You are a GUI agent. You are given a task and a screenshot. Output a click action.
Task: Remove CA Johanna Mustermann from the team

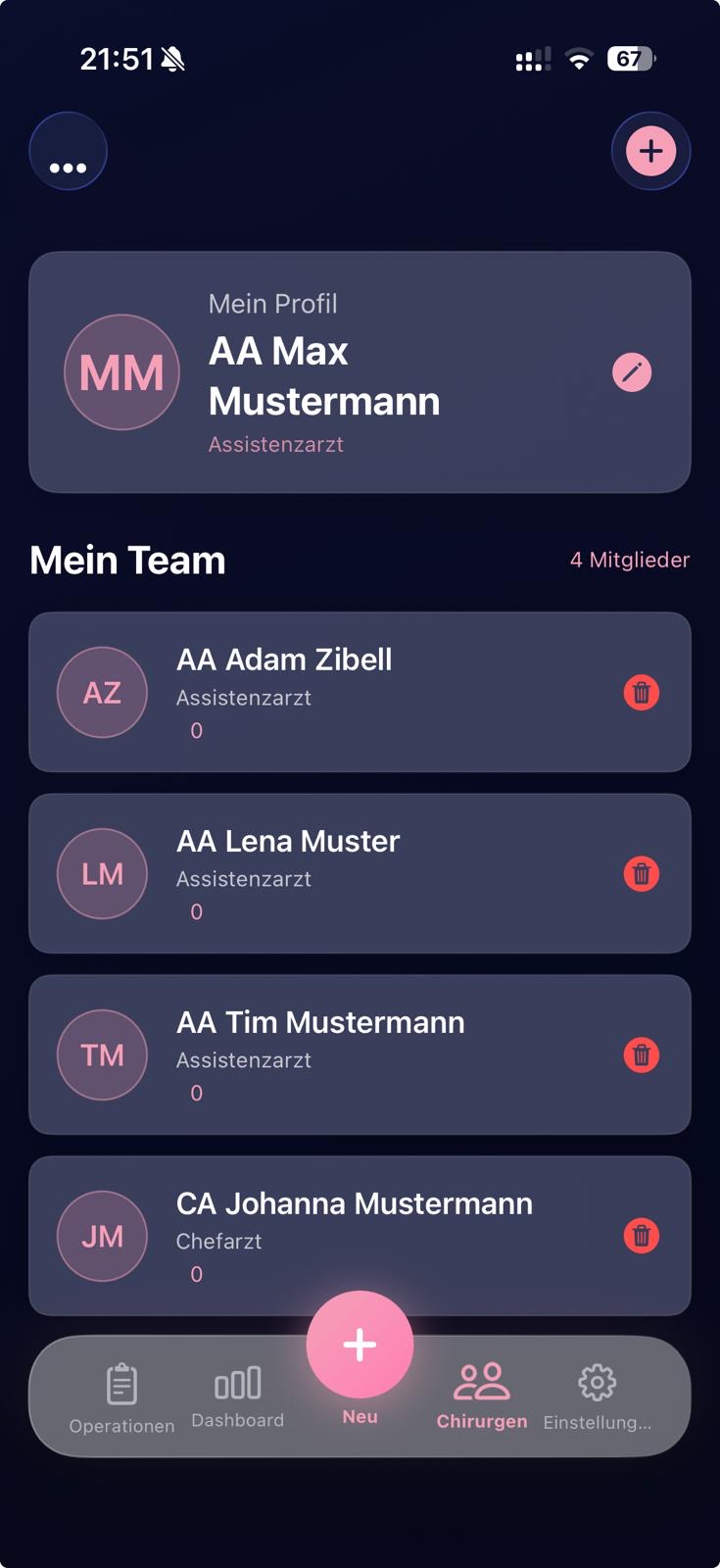point(642,1236)
